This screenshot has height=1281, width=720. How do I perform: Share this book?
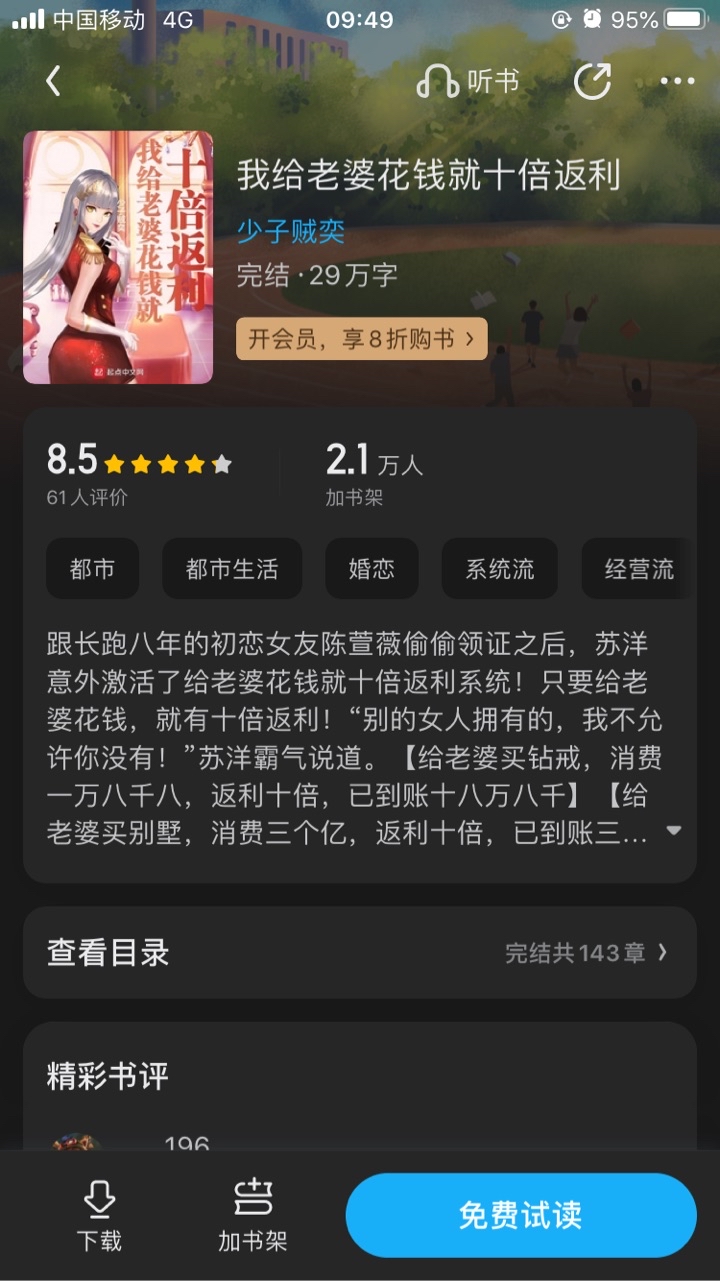[592, 81]
